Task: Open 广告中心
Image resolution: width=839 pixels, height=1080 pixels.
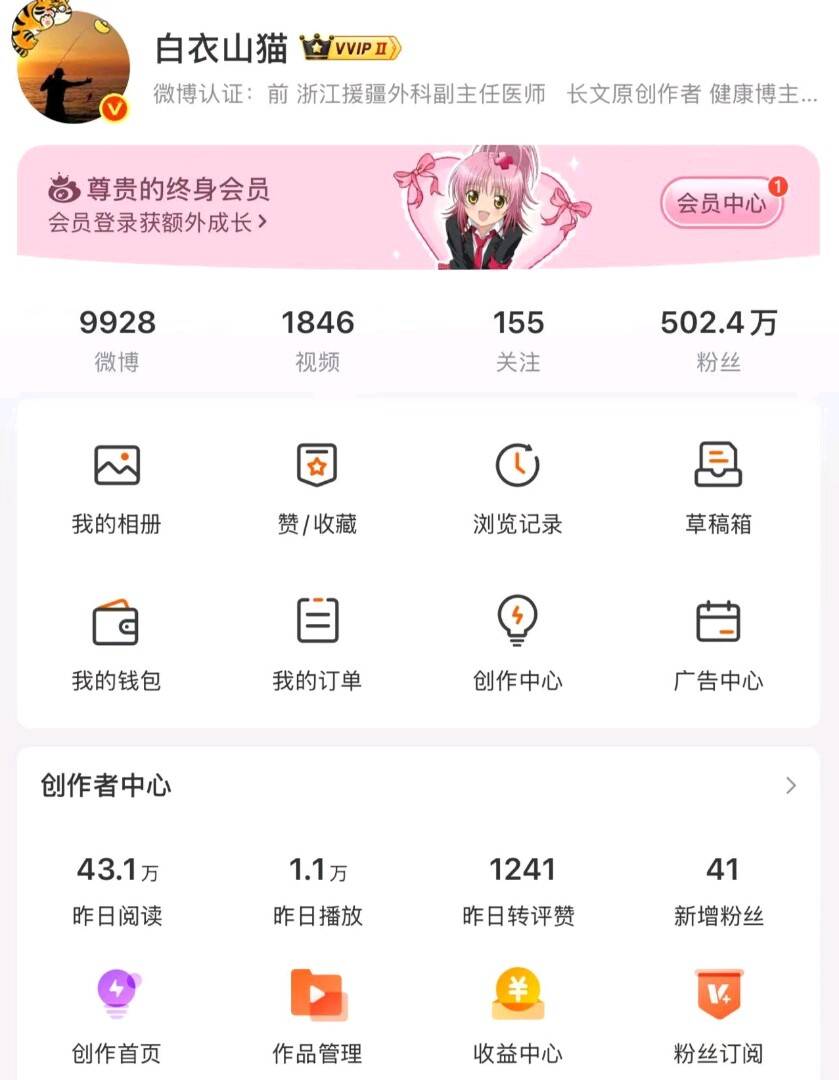Action: tap(718, 644)
